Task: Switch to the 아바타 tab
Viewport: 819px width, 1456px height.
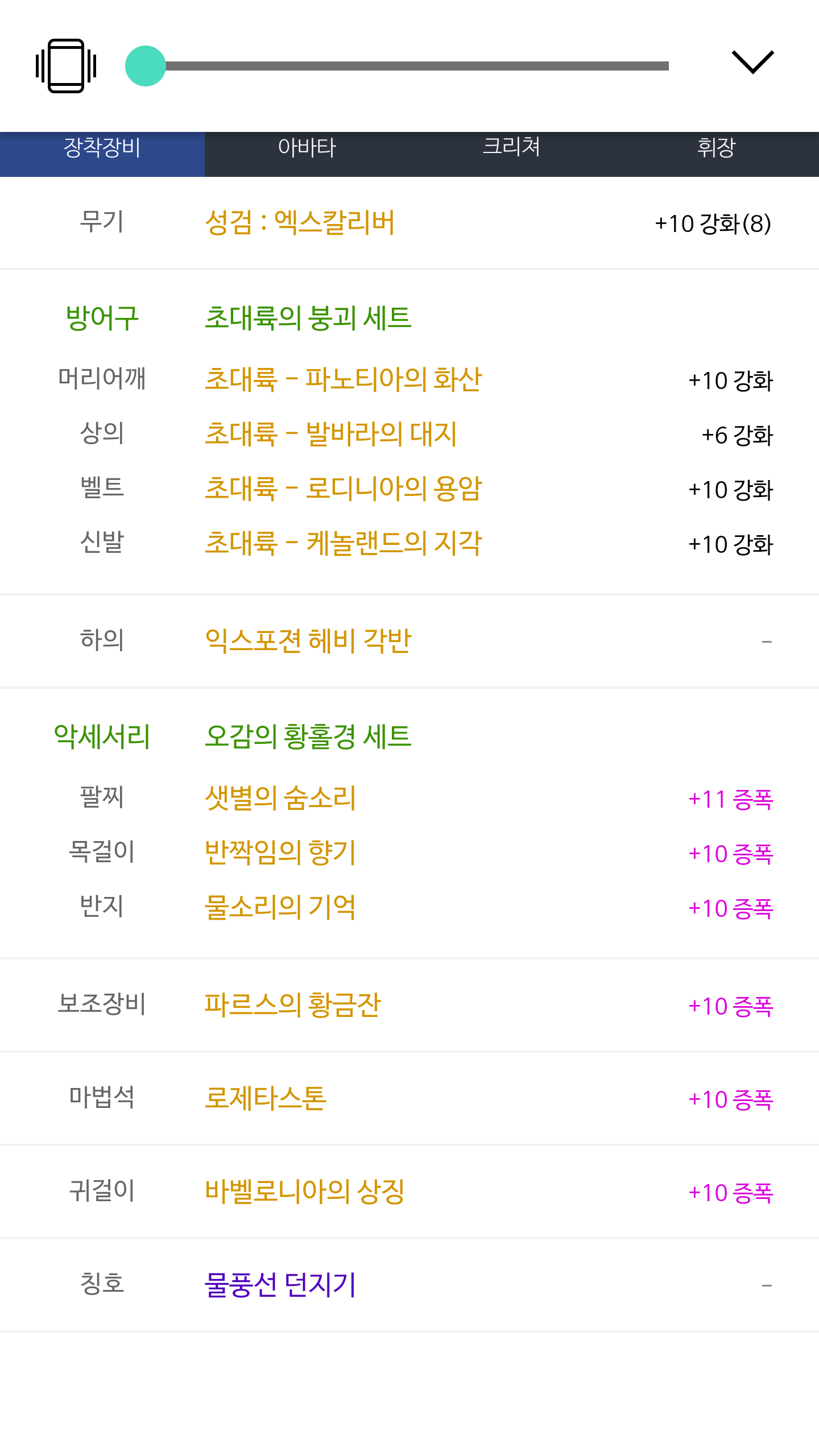Action: click(x=307, y=148)
